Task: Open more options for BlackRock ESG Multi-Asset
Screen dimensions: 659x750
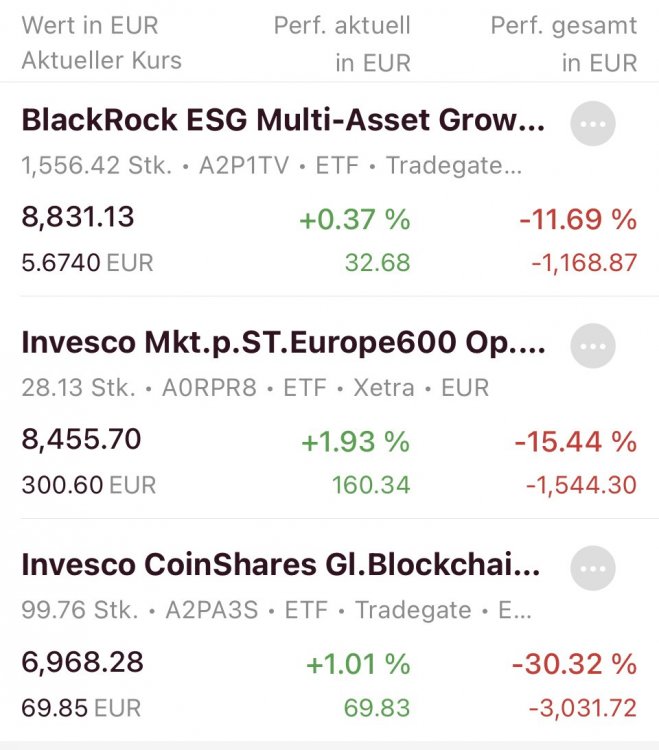Action: pos(593,125)
